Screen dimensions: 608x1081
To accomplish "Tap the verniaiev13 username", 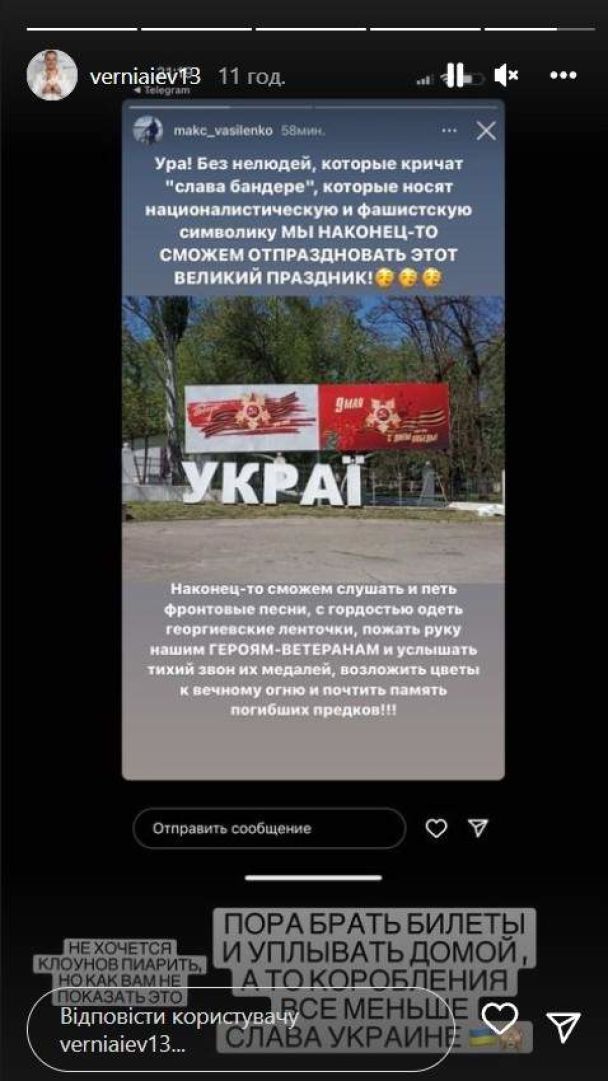I will click(145, 76).
